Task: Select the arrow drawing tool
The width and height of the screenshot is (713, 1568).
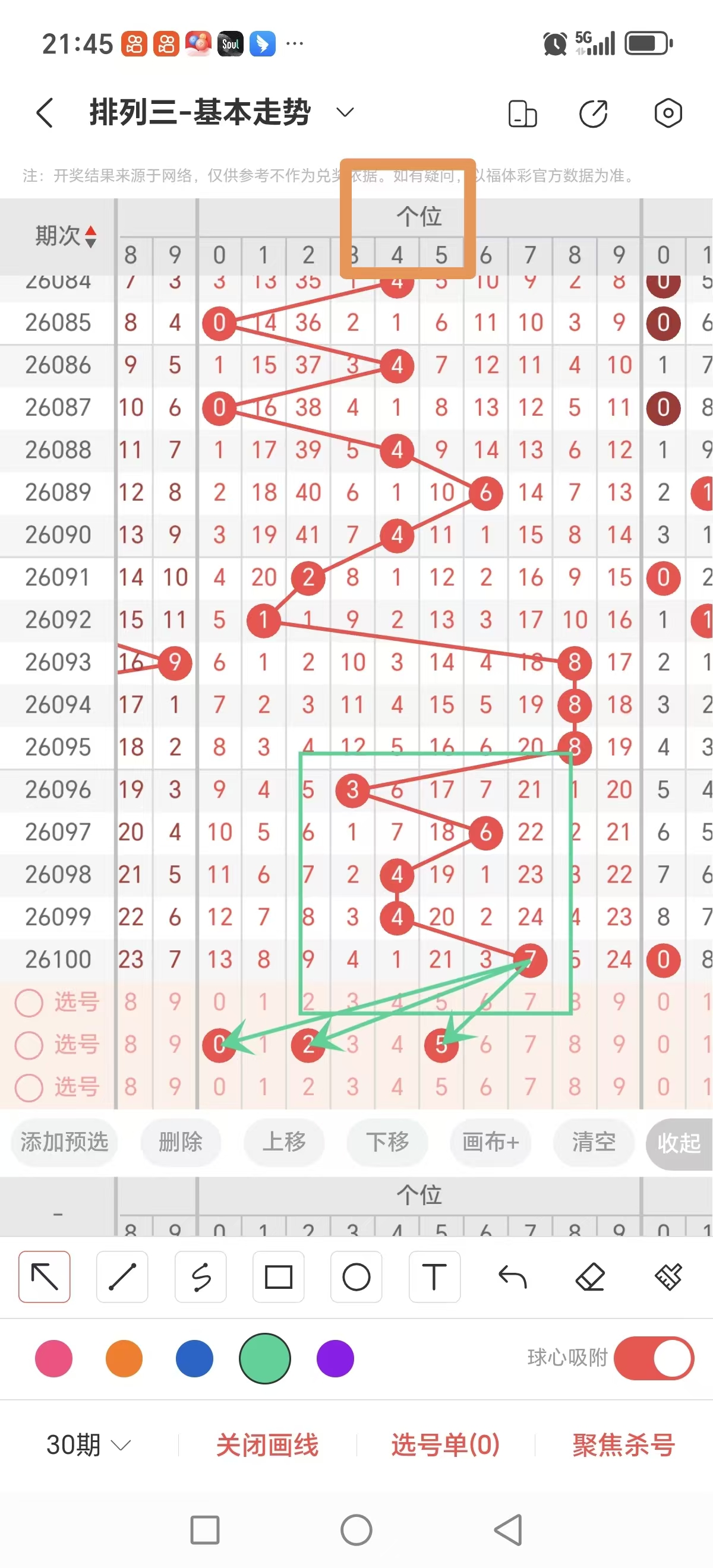Action: [x=45, y=1276]
